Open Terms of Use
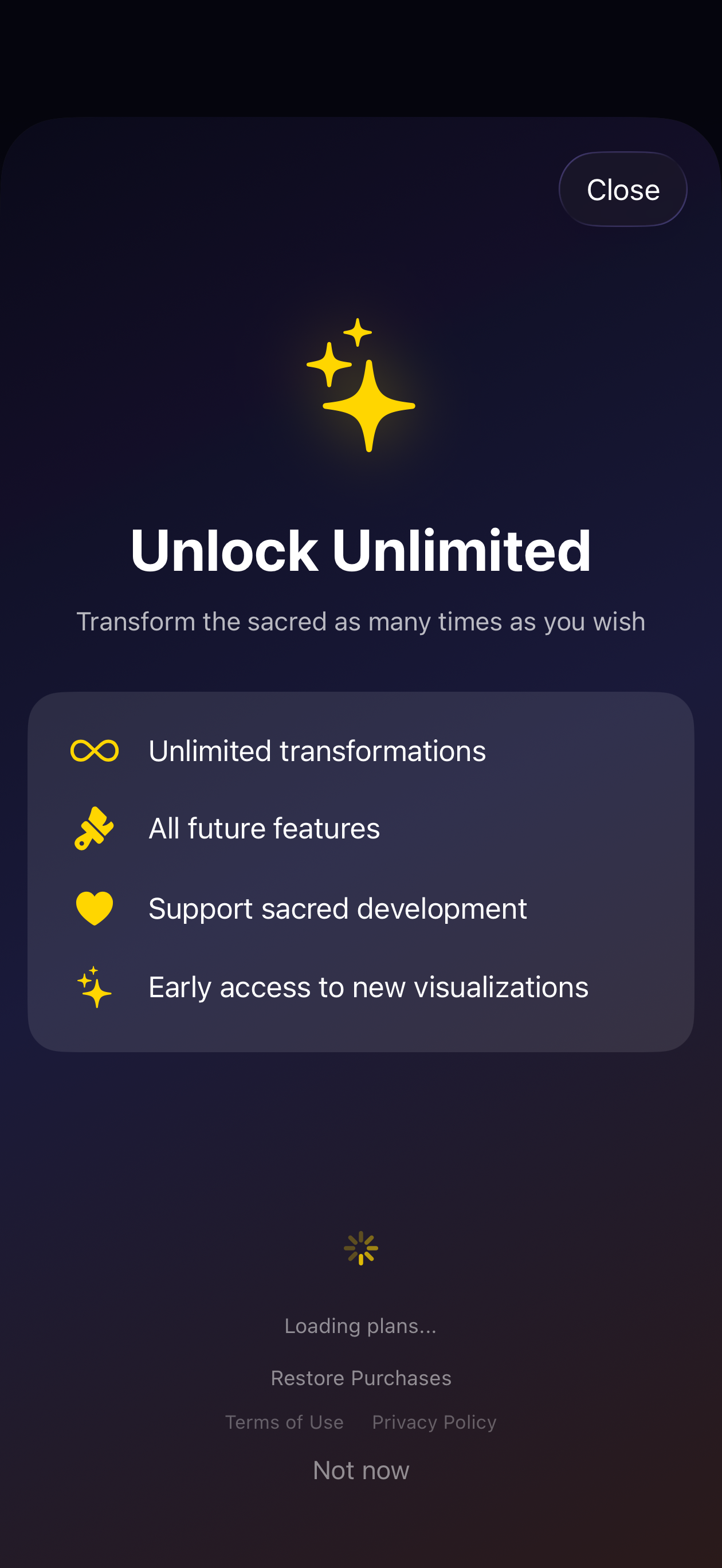 (x=285, y=1422)
